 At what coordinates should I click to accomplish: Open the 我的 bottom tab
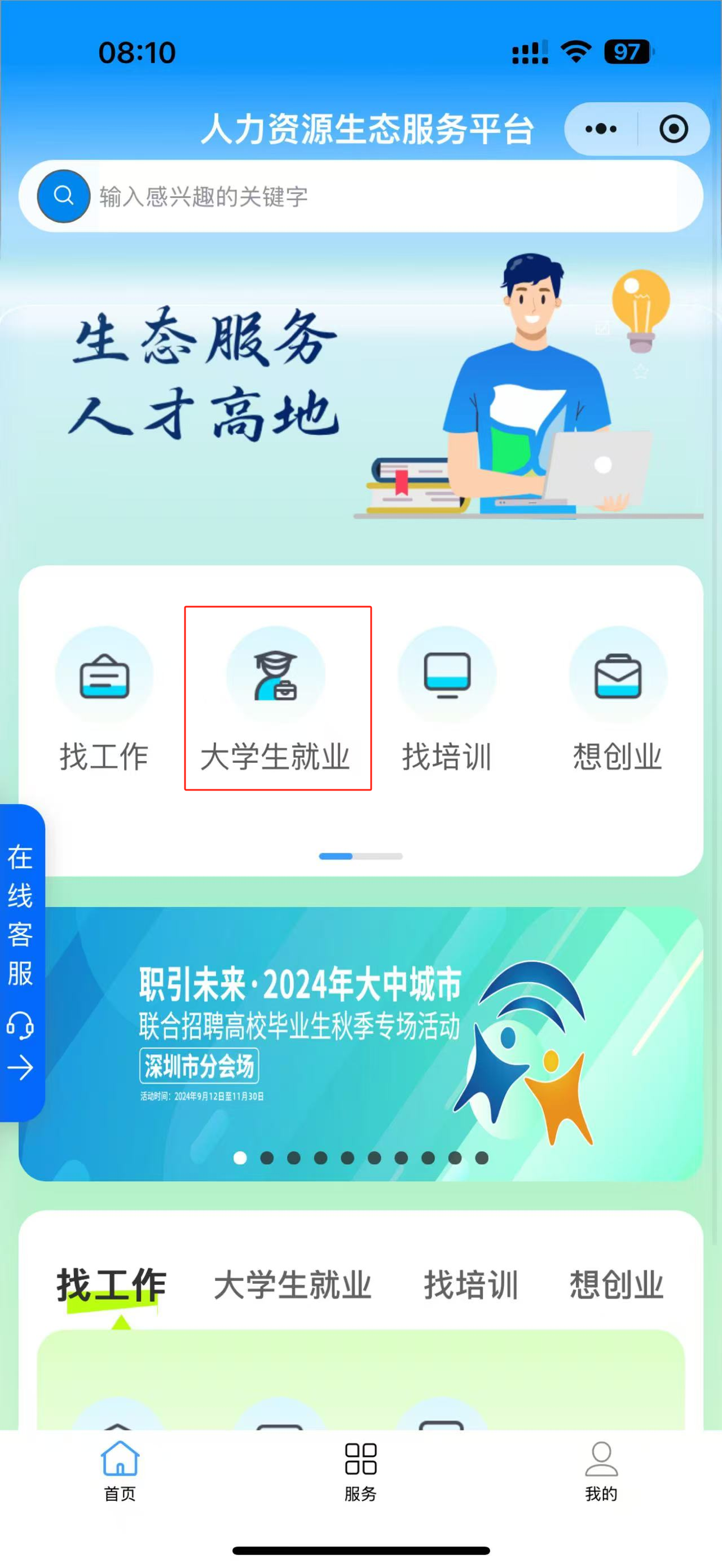point(601,1470)
